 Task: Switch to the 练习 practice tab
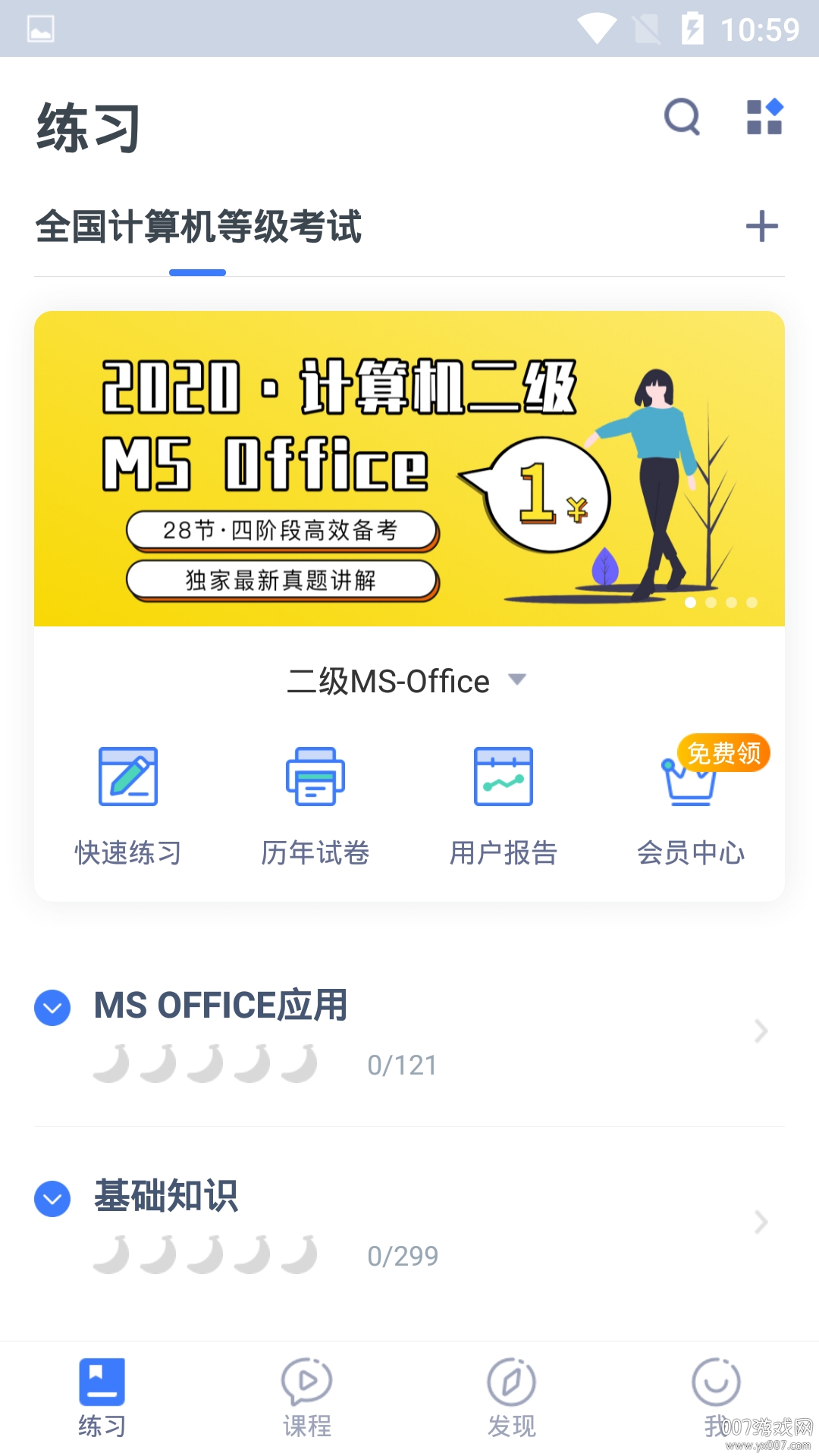[x=104, y=1388]
